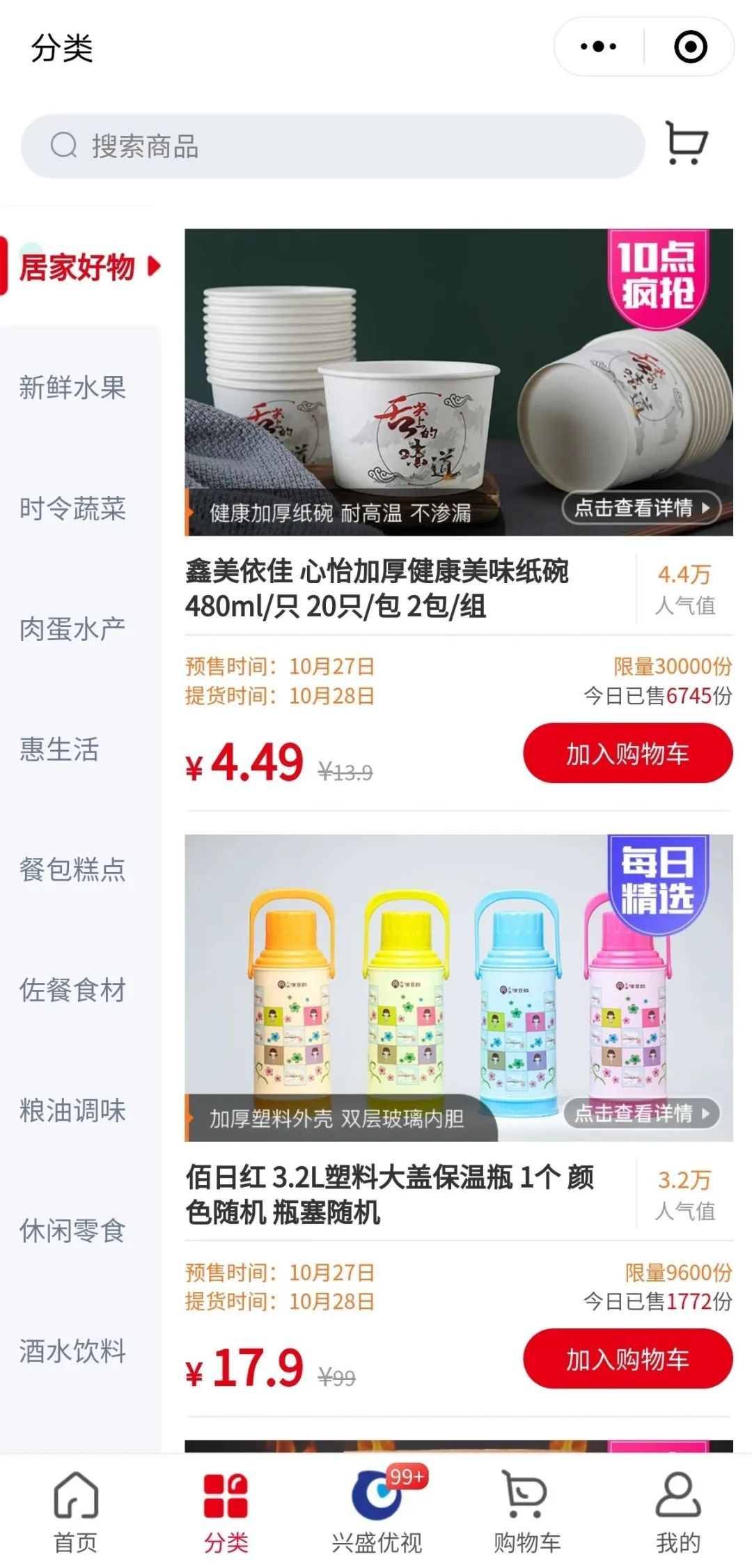752x1568 pixels.
Task: Add the ¥17.9 thermos bottle to cart
Action: click(x=627, y=1360)
